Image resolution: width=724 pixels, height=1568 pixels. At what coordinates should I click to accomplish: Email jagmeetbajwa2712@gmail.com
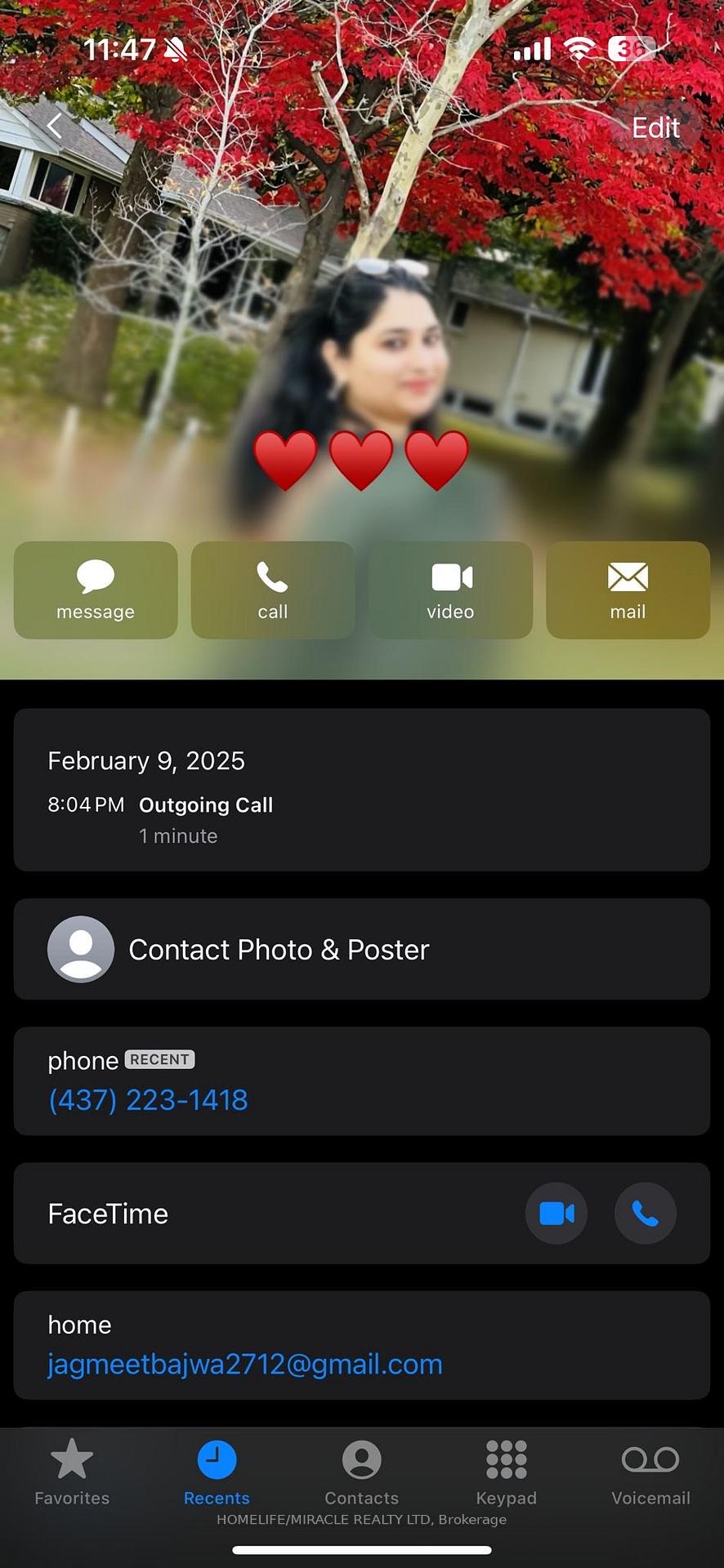point(245,1364)
